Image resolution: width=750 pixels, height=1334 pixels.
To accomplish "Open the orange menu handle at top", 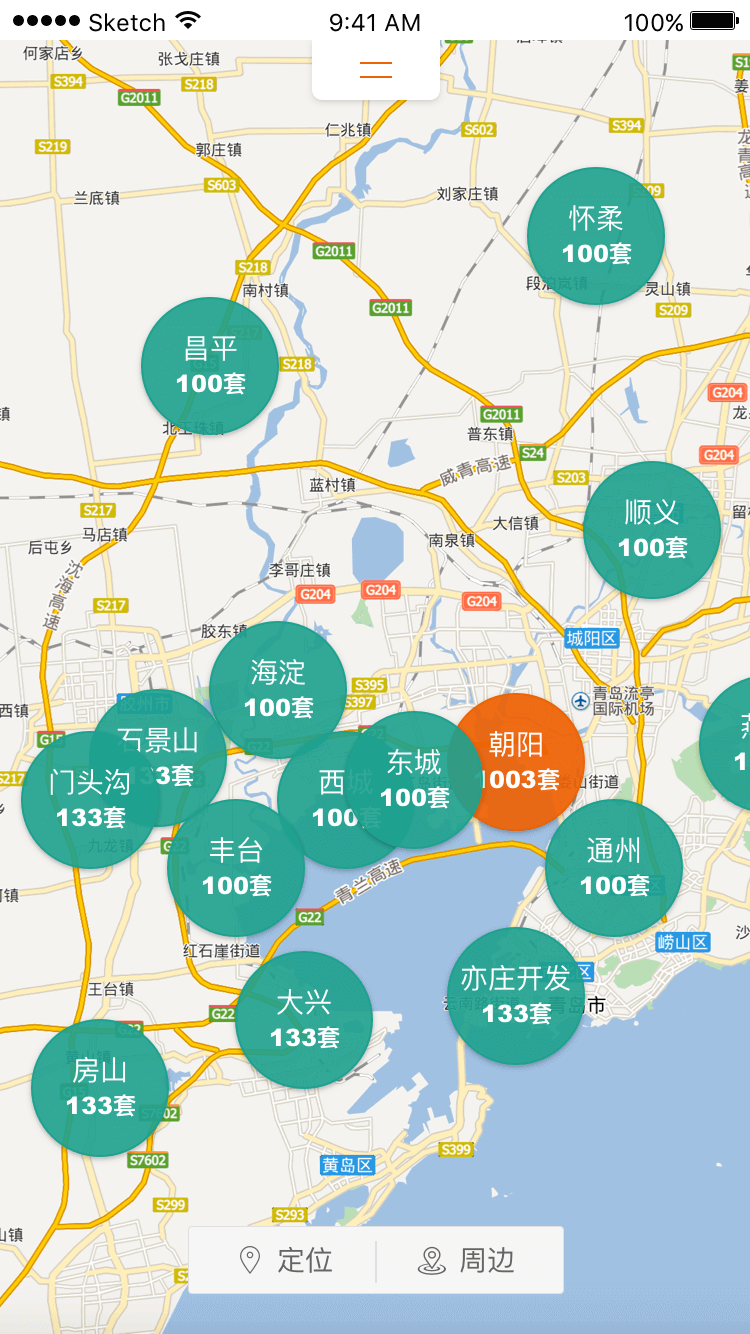I will tap(376, 69).
